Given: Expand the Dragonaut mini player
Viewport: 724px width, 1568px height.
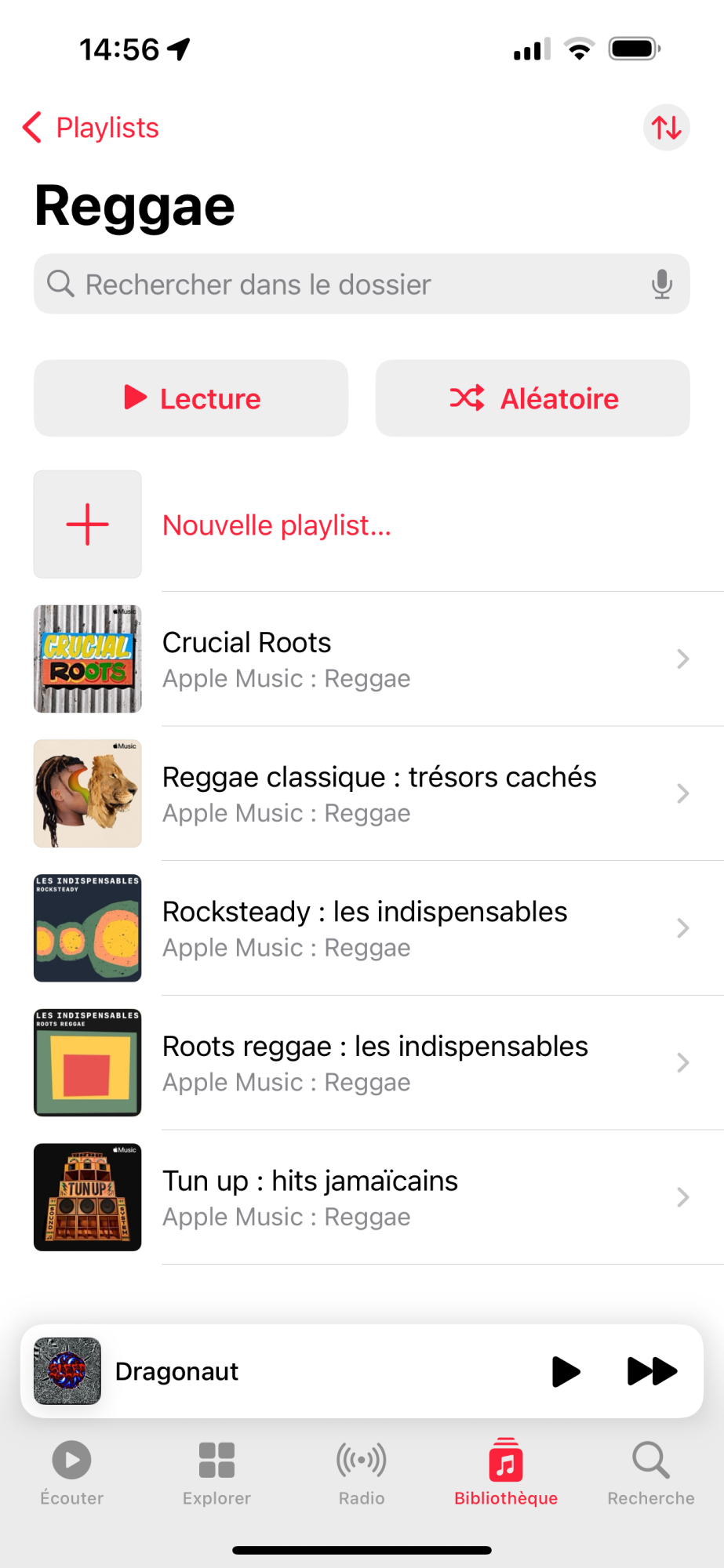Looking at the screenshot, I should coord(275,1371).
